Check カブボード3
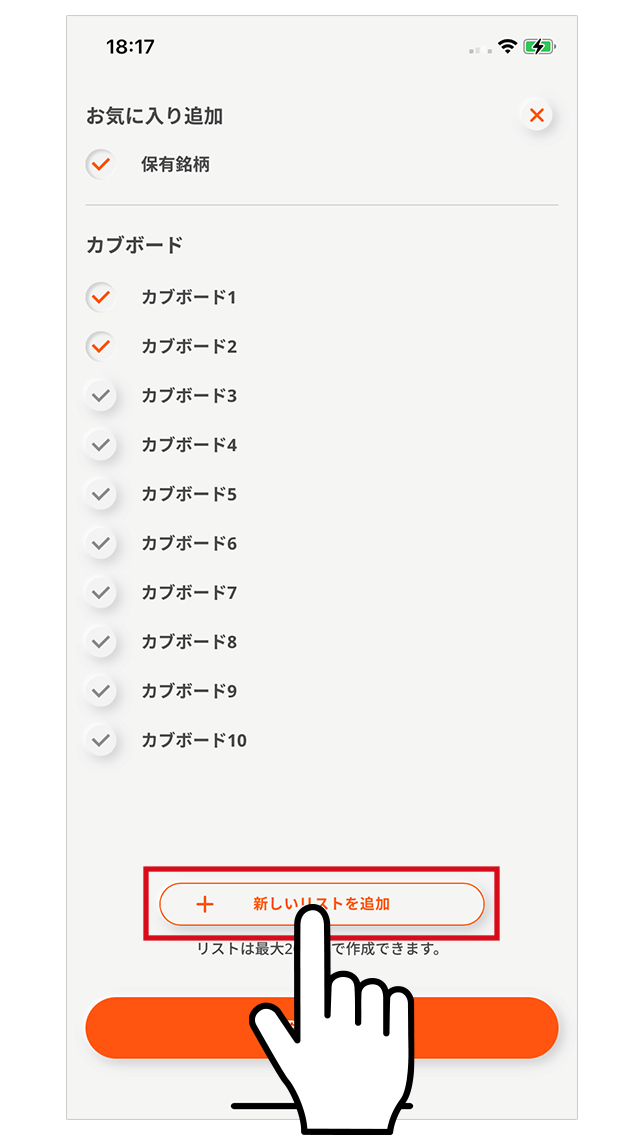This screenshot has width=640, height=1136. pos(101,396)
